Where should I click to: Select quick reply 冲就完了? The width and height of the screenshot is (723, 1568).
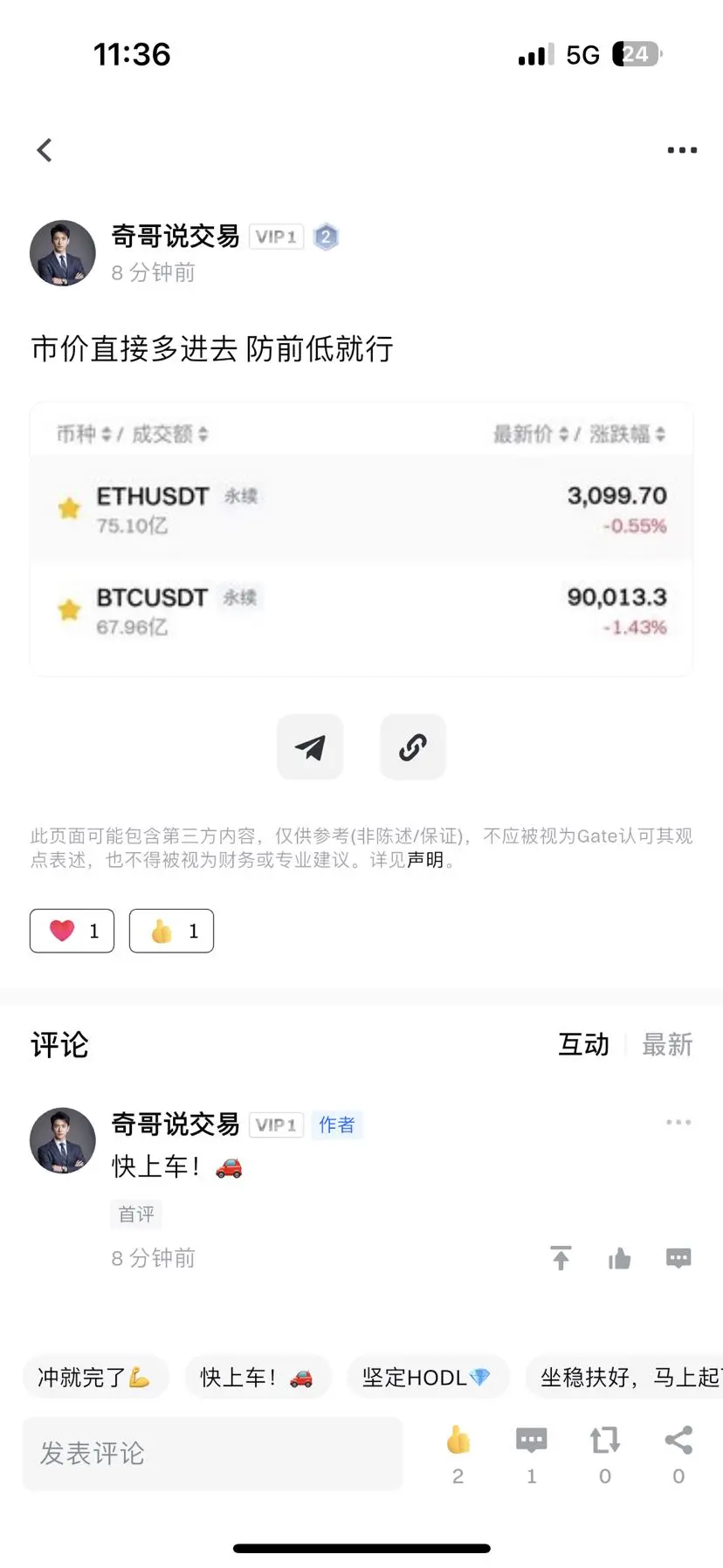click(94, 1378)
